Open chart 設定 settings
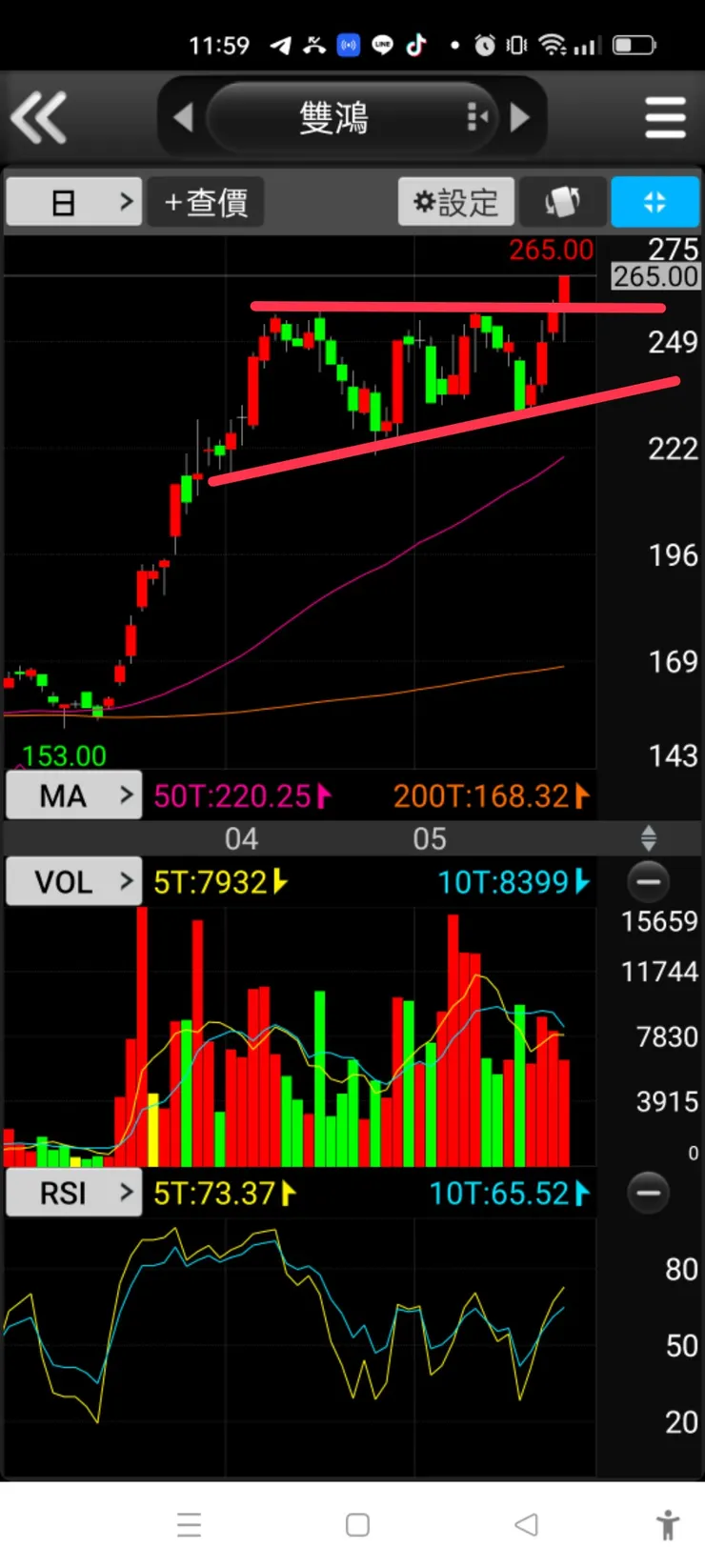 456,202
